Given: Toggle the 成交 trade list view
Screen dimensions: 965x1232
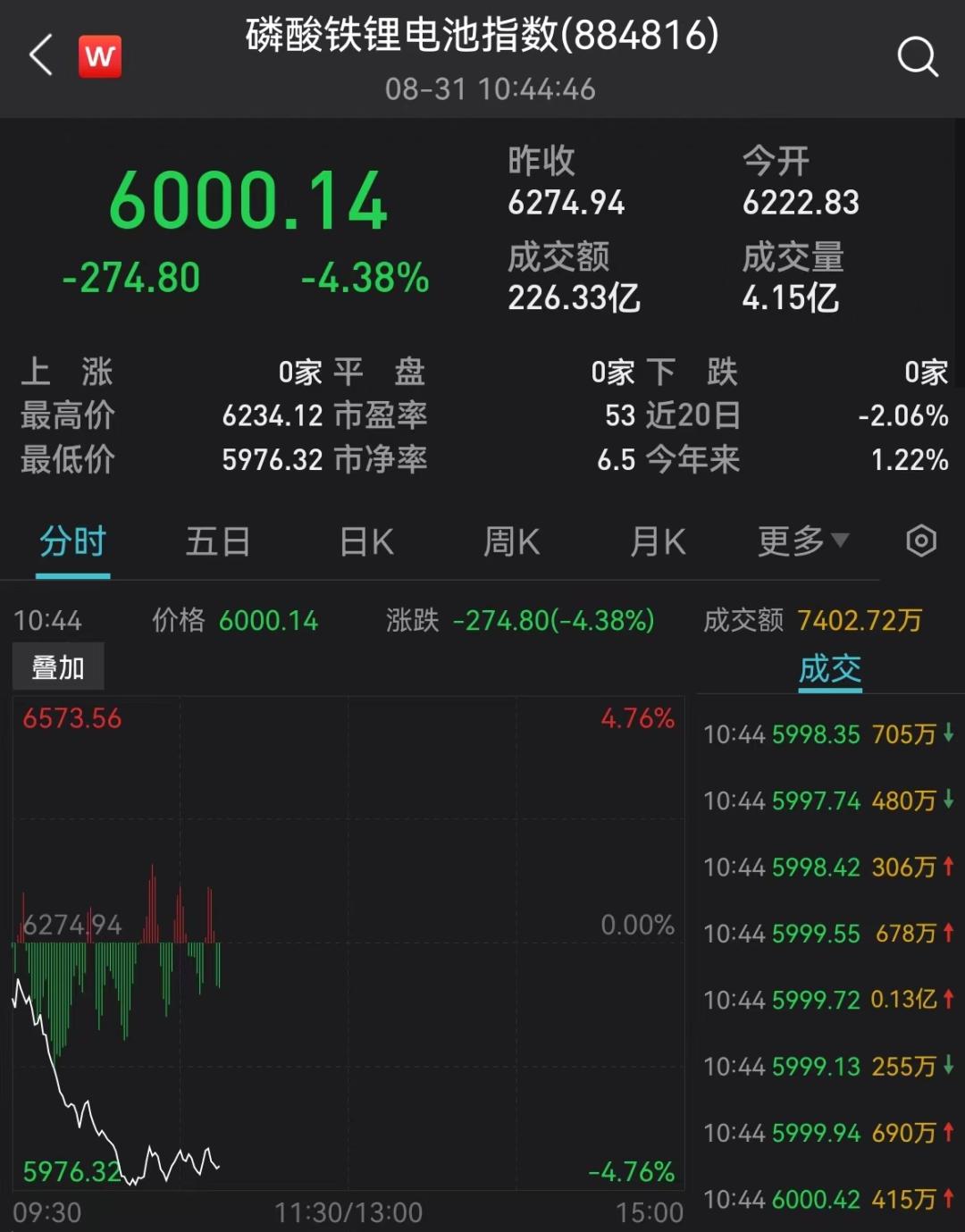Looking at the screenshot, I should pyautogui.click(x=829, y=668).
